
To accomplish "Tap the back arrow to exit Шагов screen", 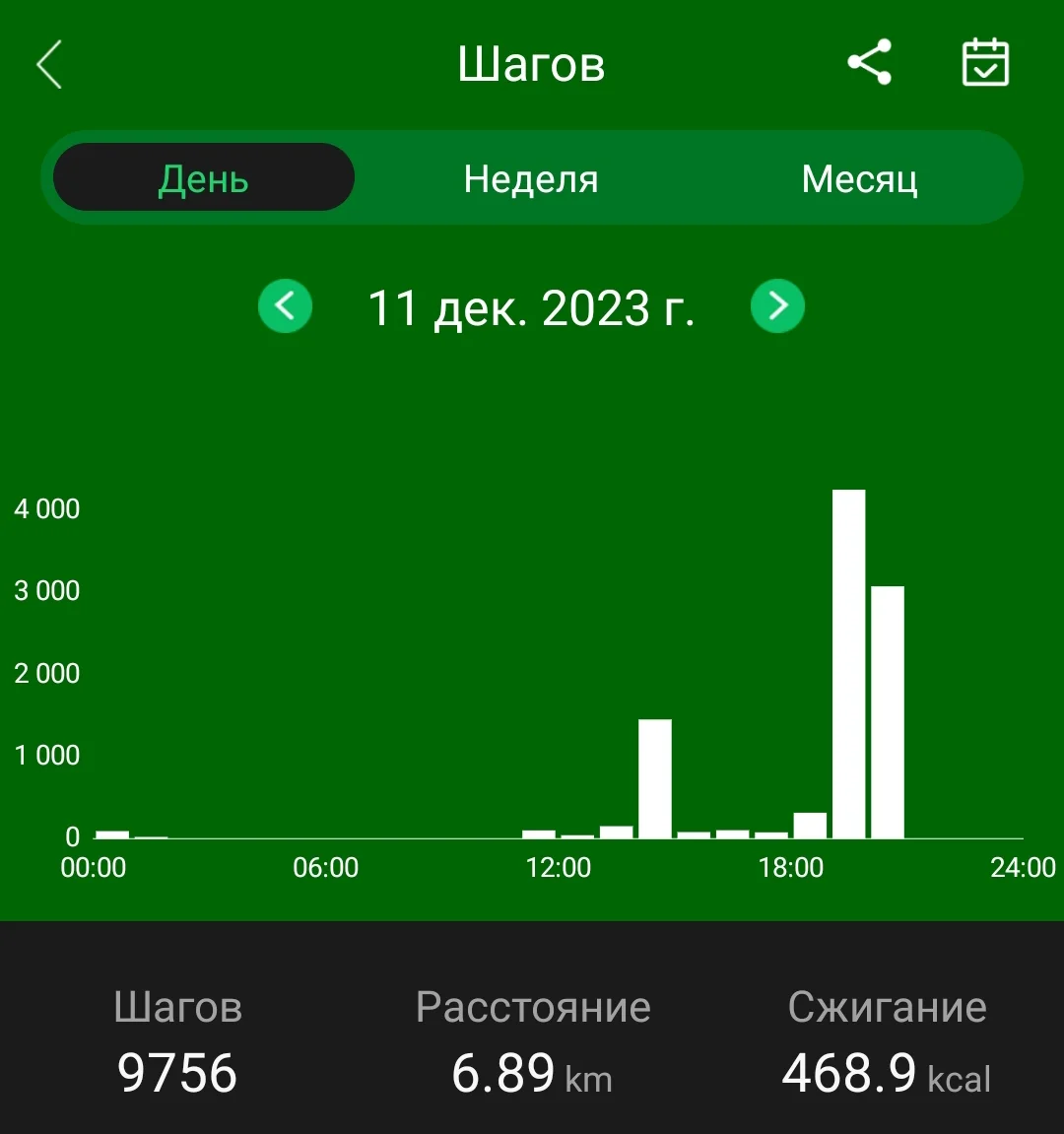I will pyautogui.click(x=48, y=62).
